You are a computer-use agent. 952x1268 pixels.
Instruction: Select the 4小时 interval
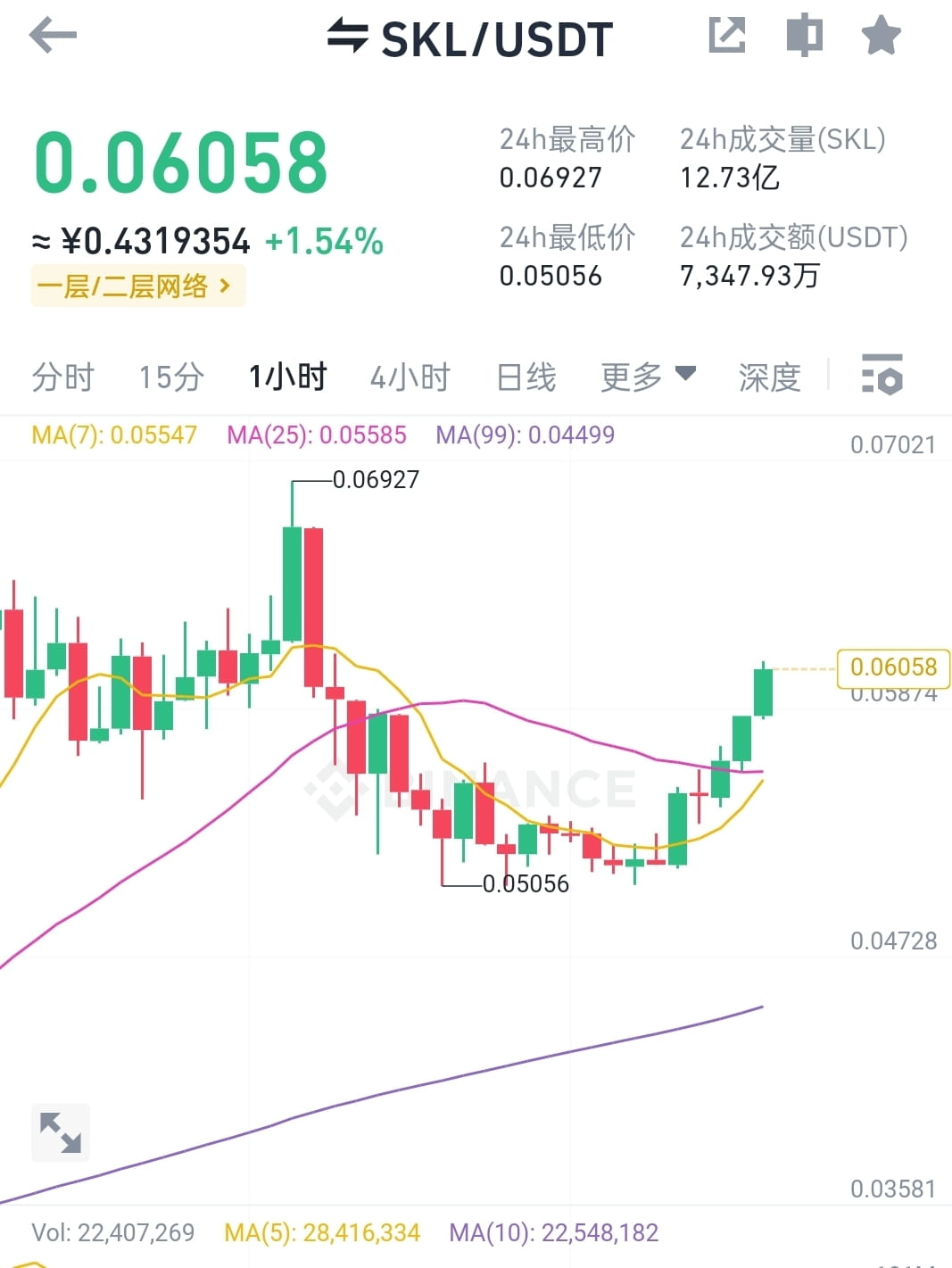tap(409, 376)
